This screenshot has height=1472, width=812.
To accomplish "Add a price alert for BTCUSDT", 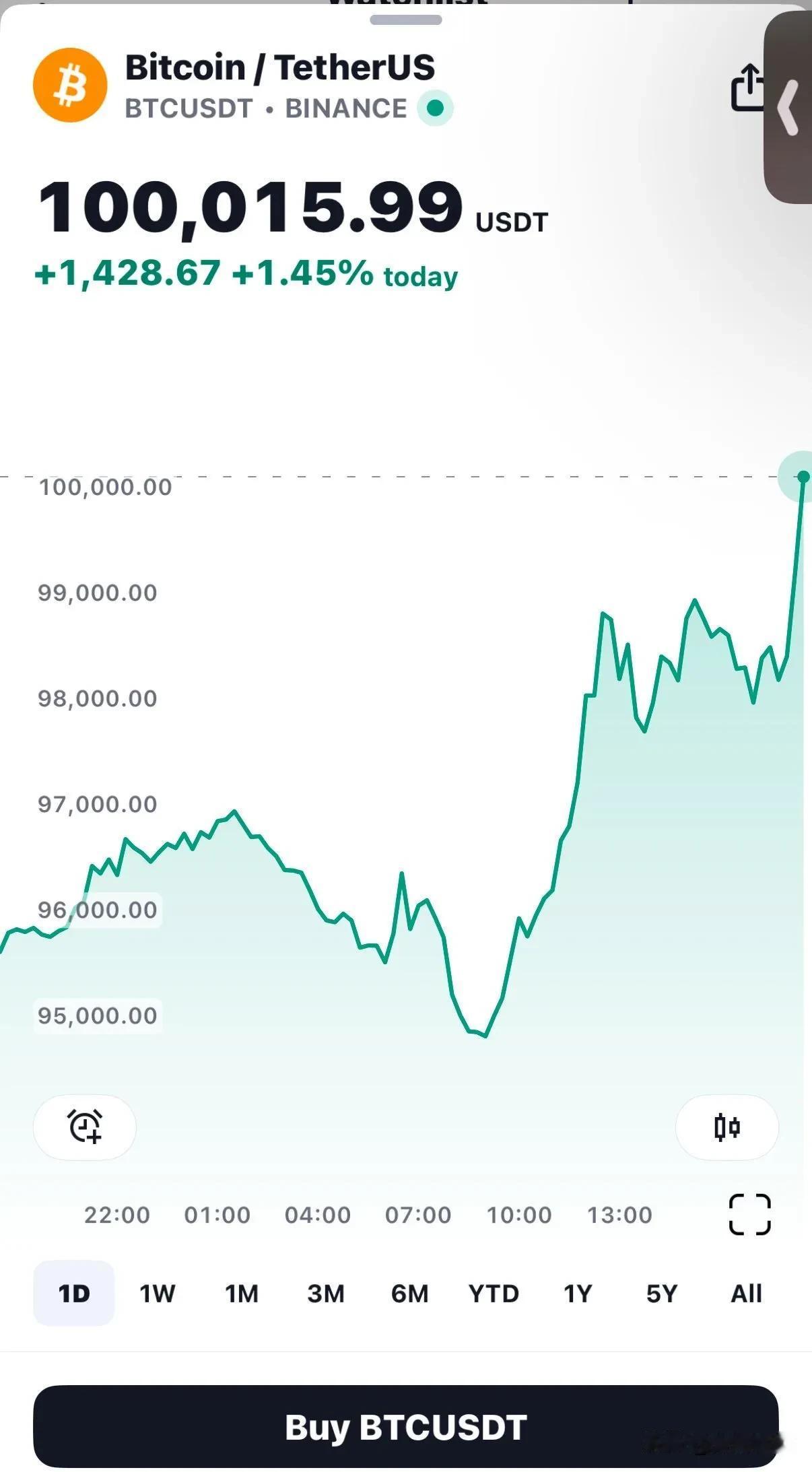I will [x=85, y=1127].
